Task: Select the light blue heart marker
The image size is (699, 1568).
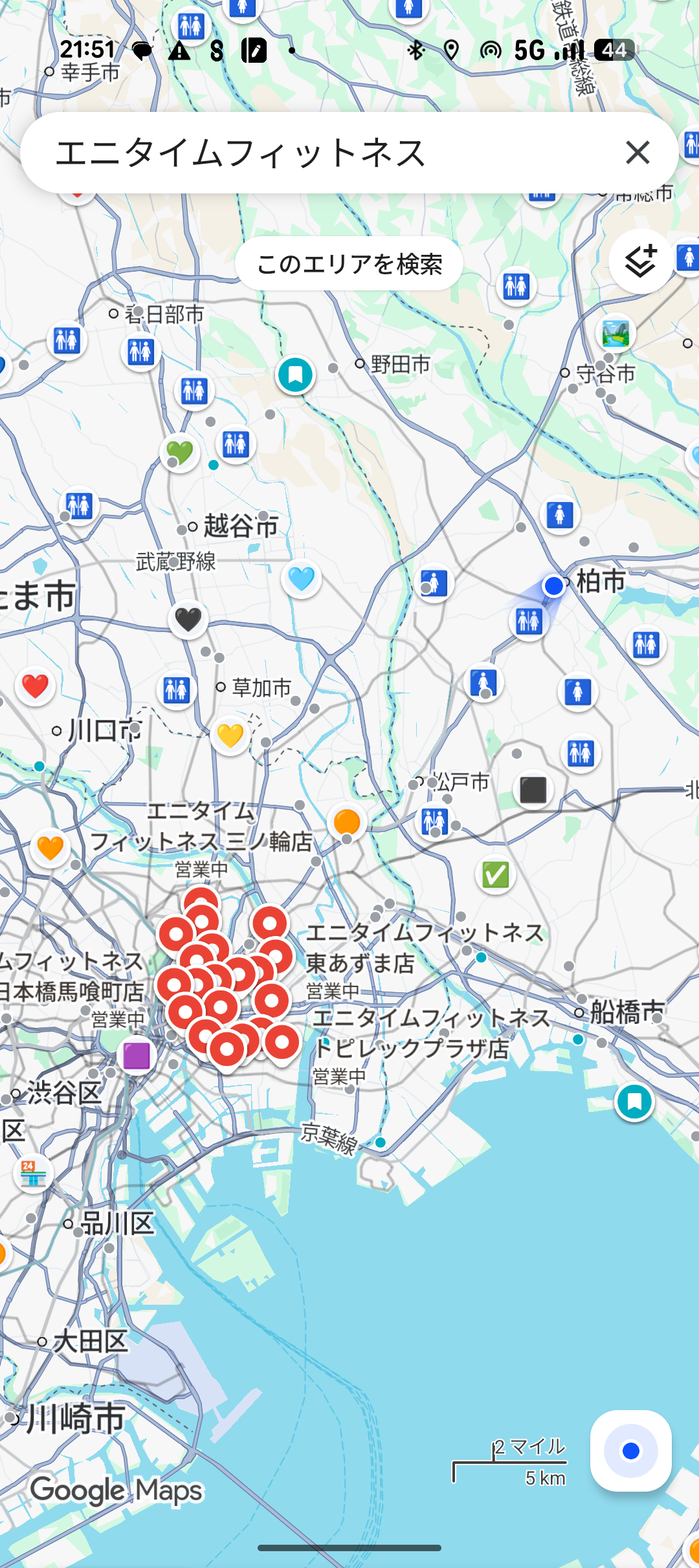Action: (301, 578)
